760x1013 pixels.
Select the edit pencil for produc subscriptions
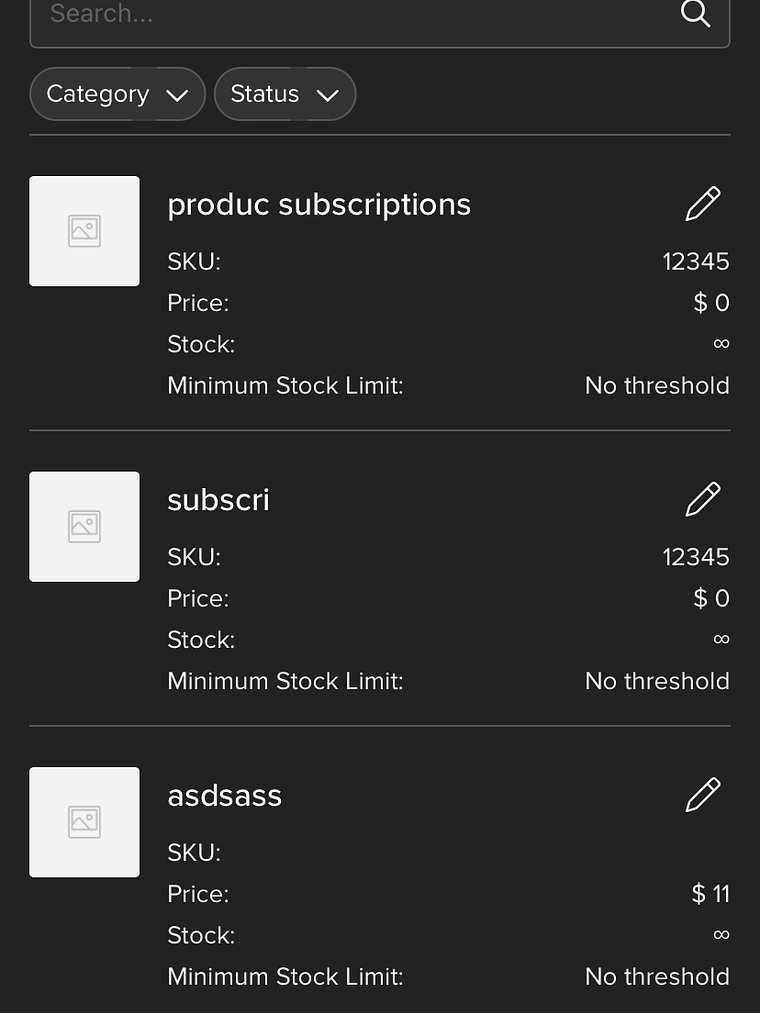[703, 203]
